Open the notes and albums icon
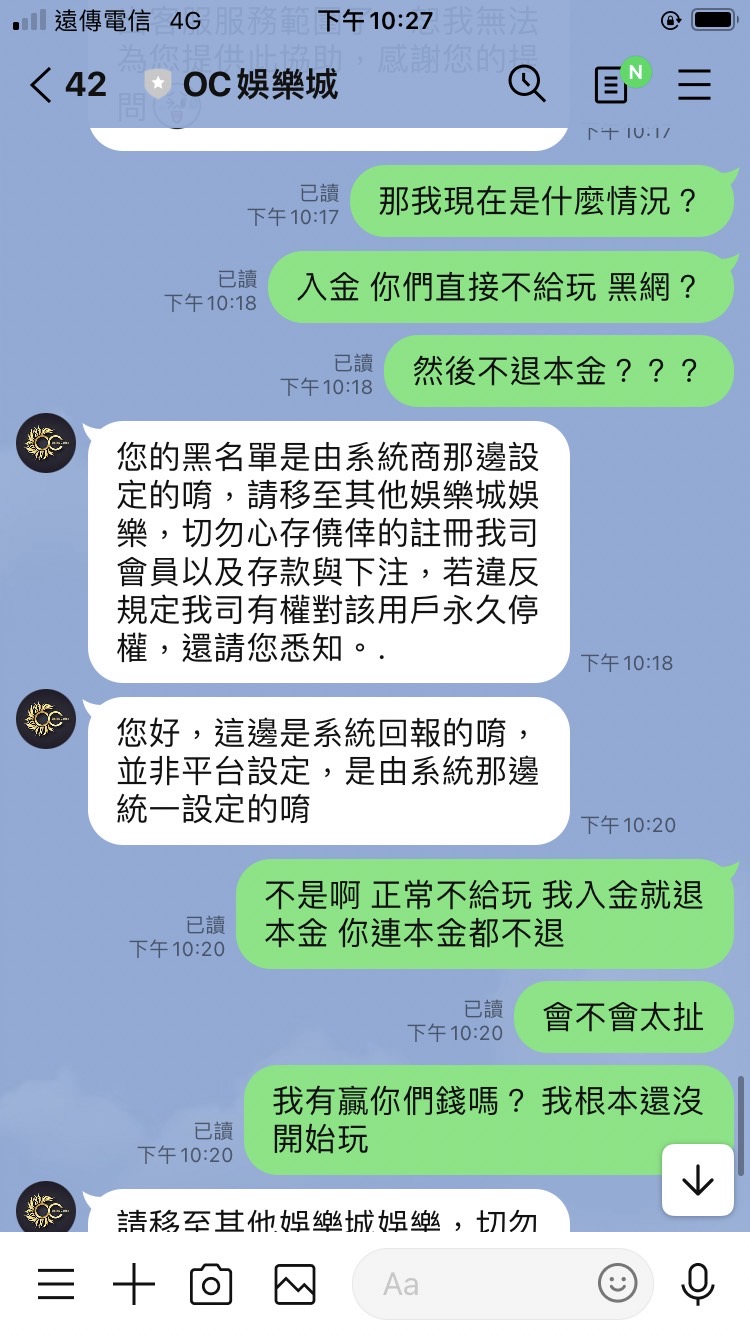The height and width of the screenshot is (1334, 750). tap(612, 85)
